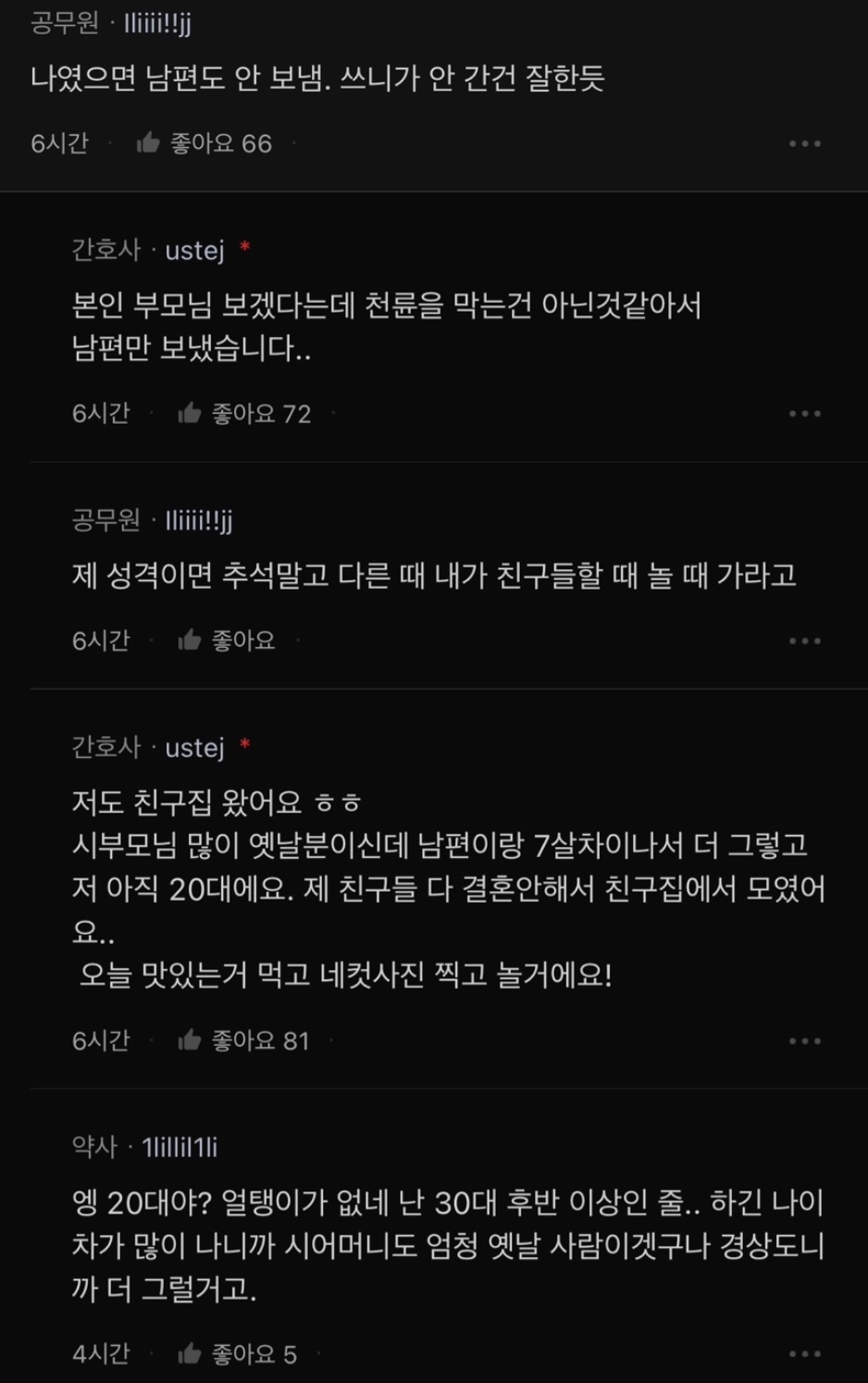
Task: Open more options on the '남편만 보냈습니다' reply
Action: [804, 414]
